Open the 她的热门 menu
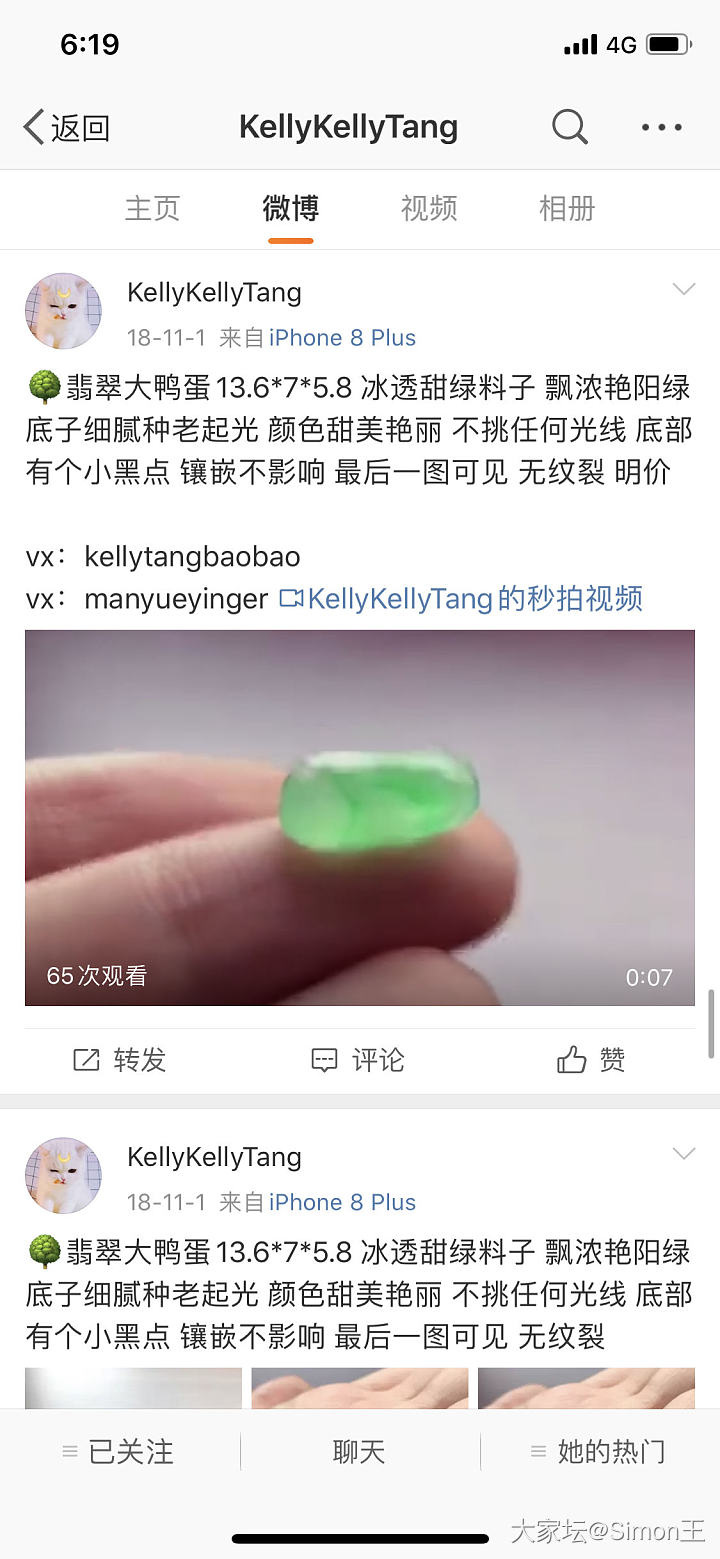The height and width of the screenshot is (1559, 720). [598, 1451]
